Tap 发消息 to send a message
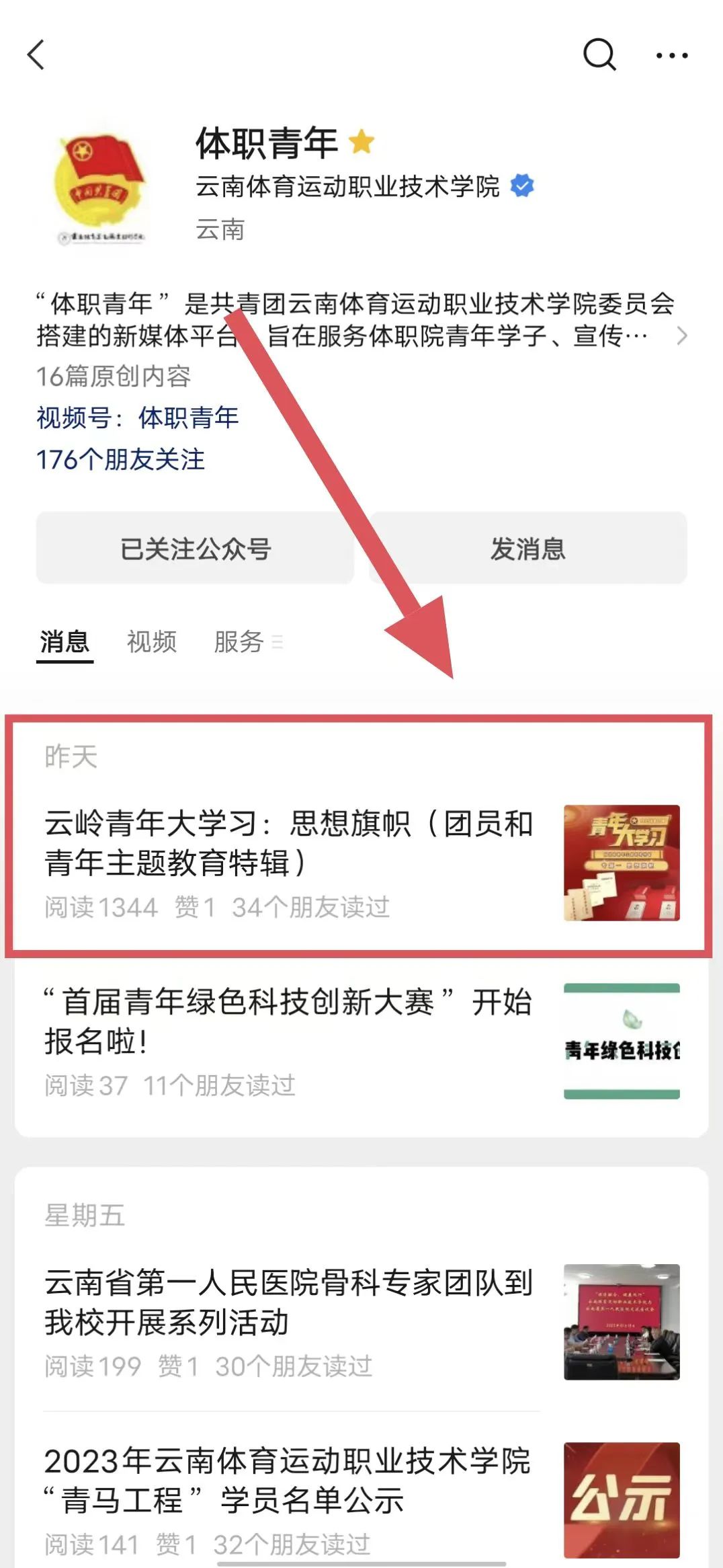The image size is (723, 1568). click(528, 549)
